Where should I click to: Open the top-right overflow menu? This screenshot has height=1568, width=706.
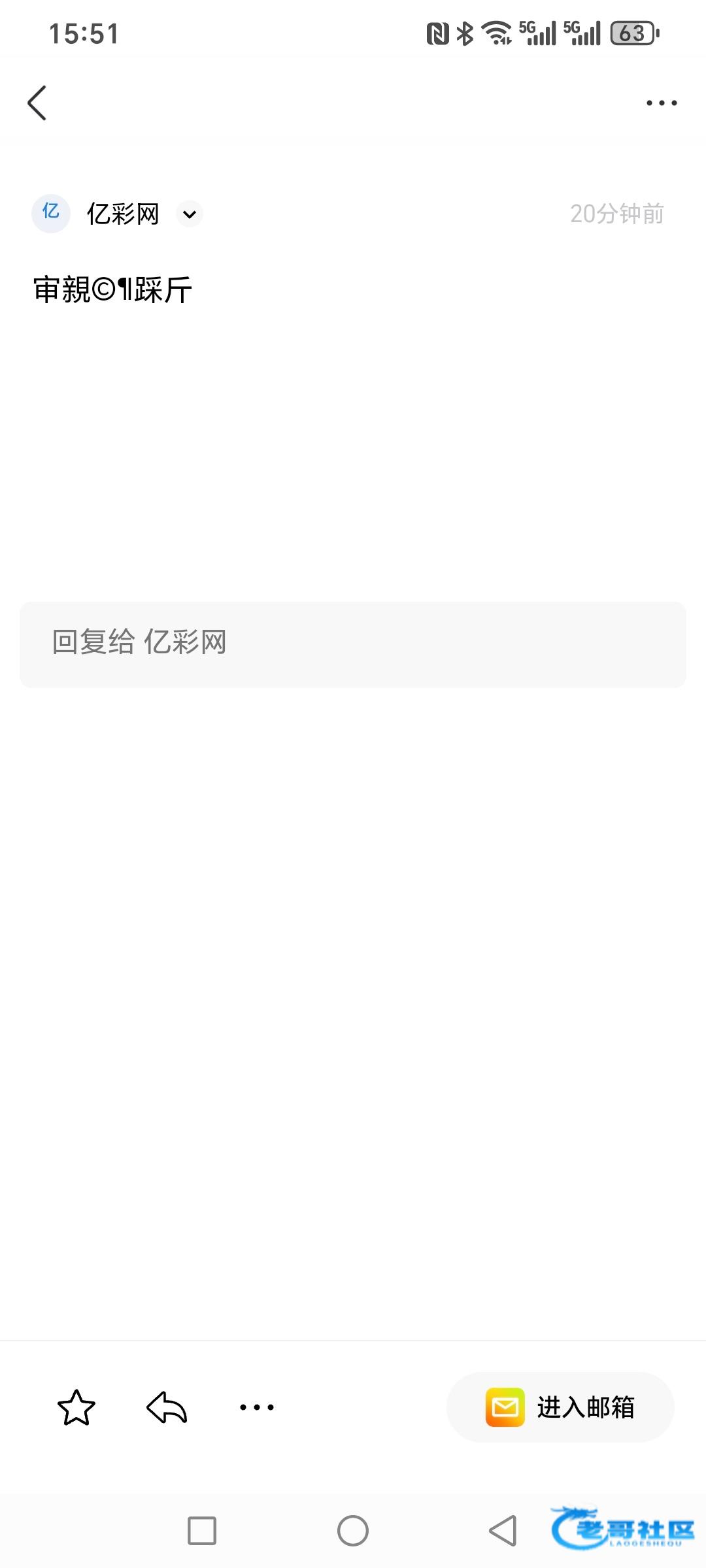click(662, 103)
